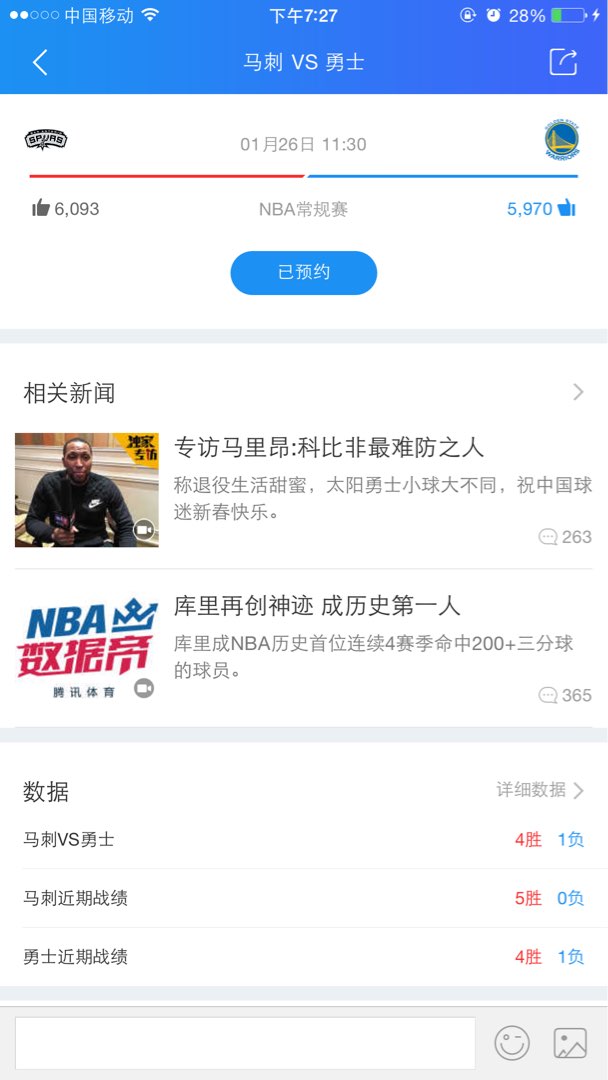Expand the 相关新闻 section
Image resolution: width=608 pixels, height=1080 pixels.
(x=578, y=392)
